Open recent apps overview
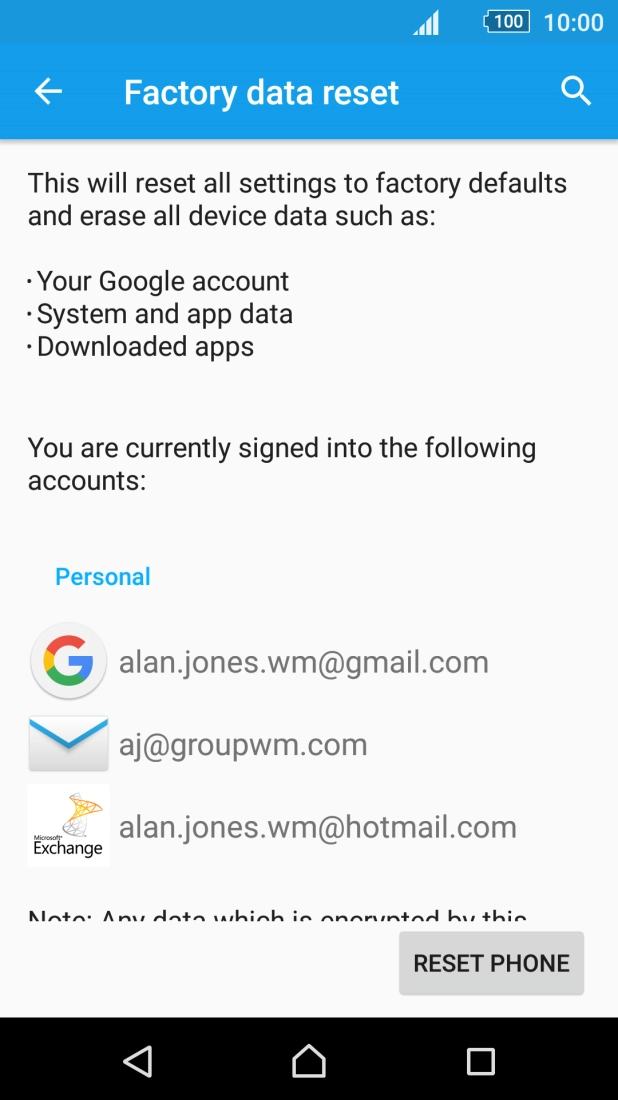This screenshot has height=1100, width=618. coord(481,1061)
